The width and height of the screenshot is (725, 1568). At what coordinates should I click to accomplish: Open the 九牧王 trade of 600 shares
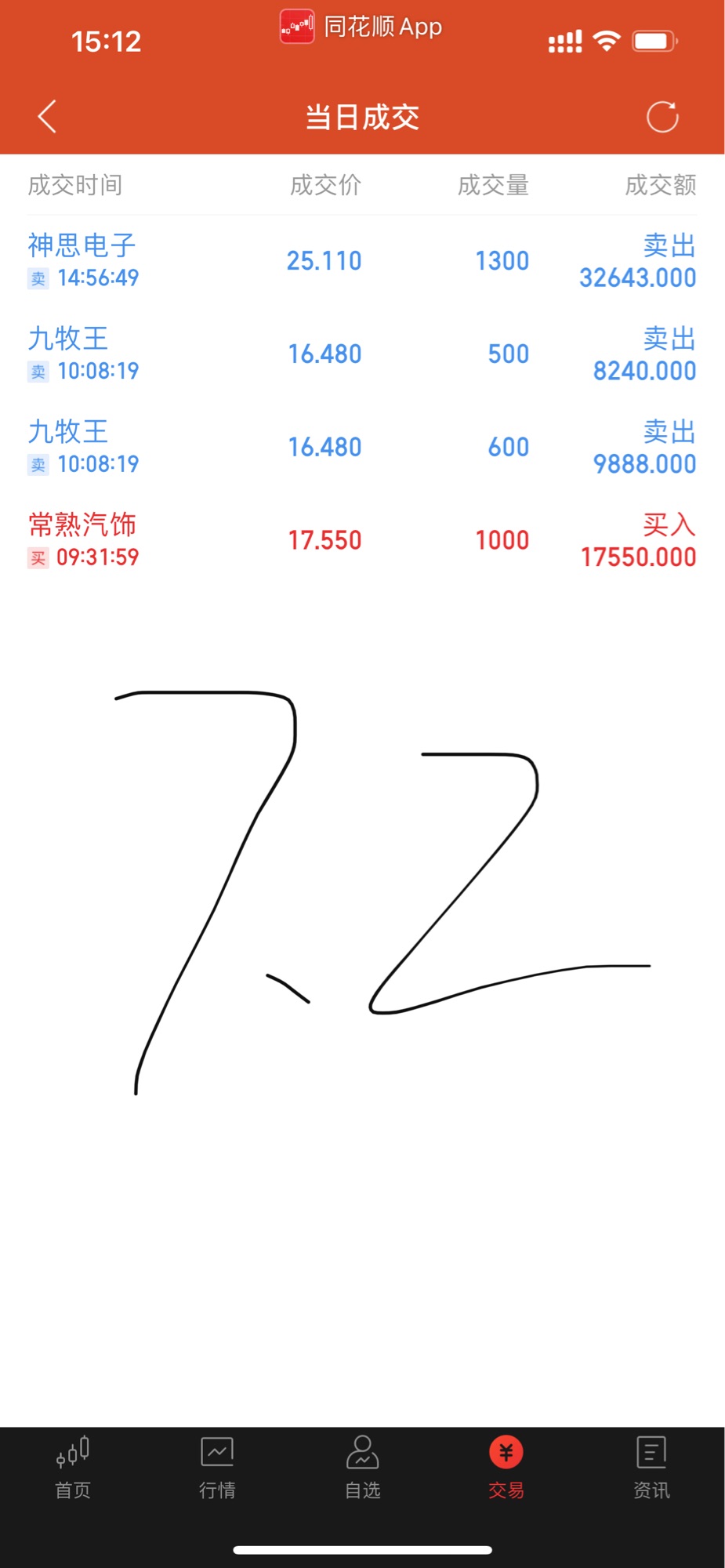[361, 448]
